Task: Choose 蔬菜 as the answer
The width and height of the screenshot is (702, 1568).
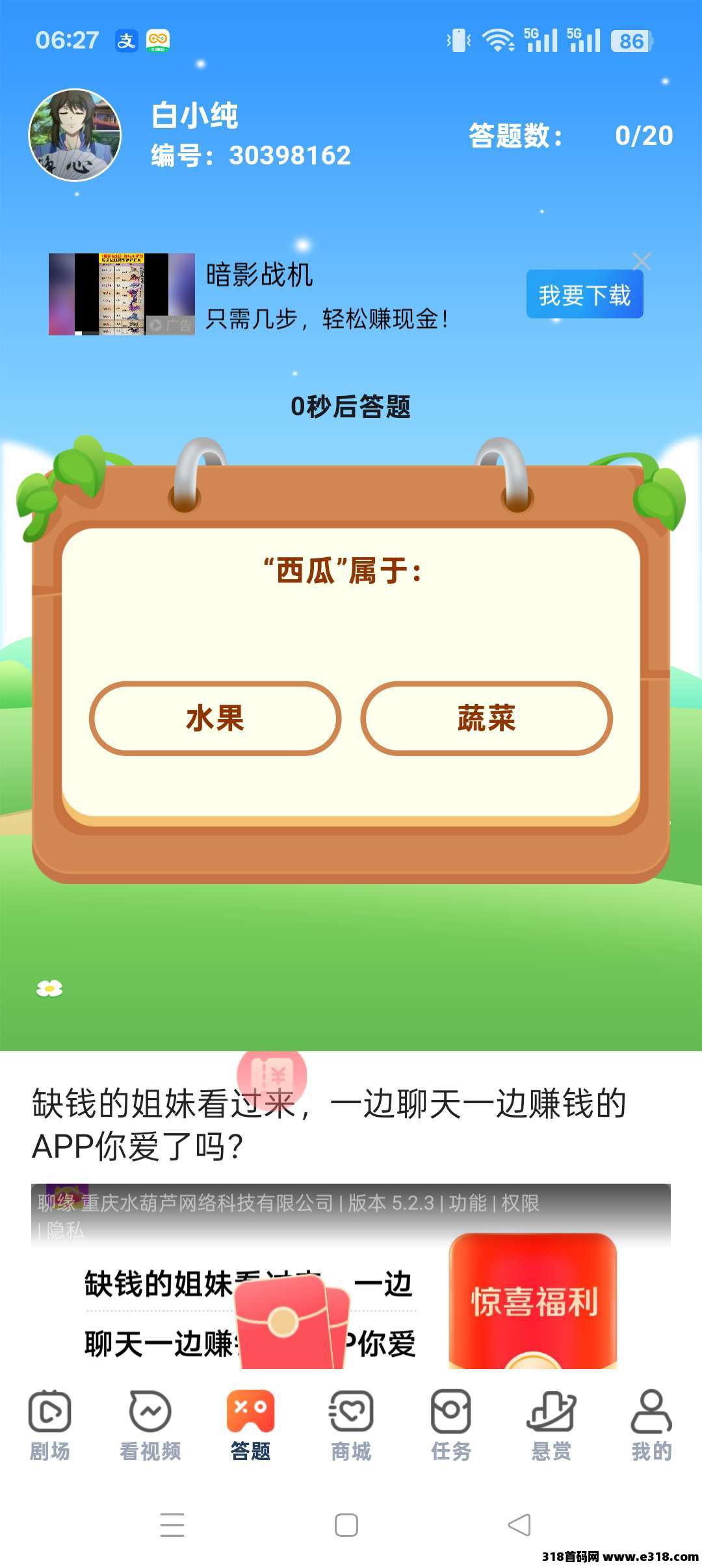Action: point(486,718)
